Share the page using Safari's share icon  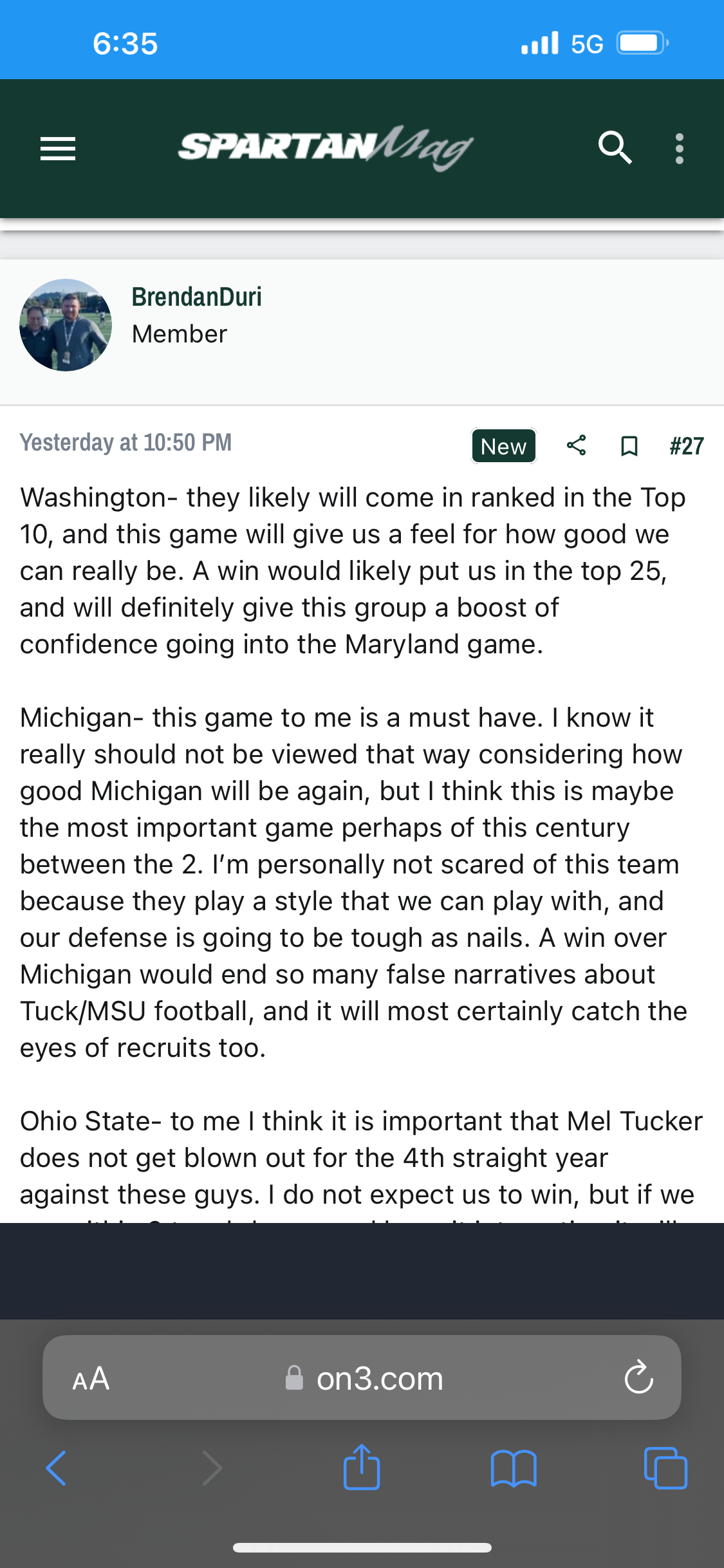point(362,1468)
